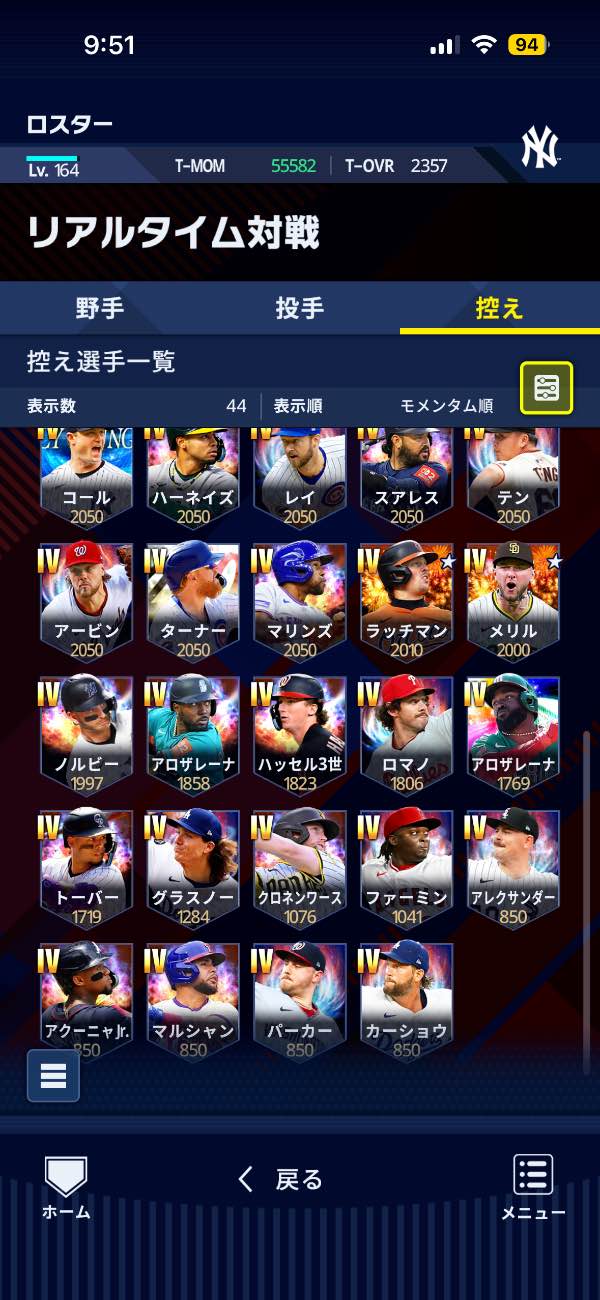Open the メリル player card
The height and width of the screenshot is (1300, 600).
coord(513,600)
